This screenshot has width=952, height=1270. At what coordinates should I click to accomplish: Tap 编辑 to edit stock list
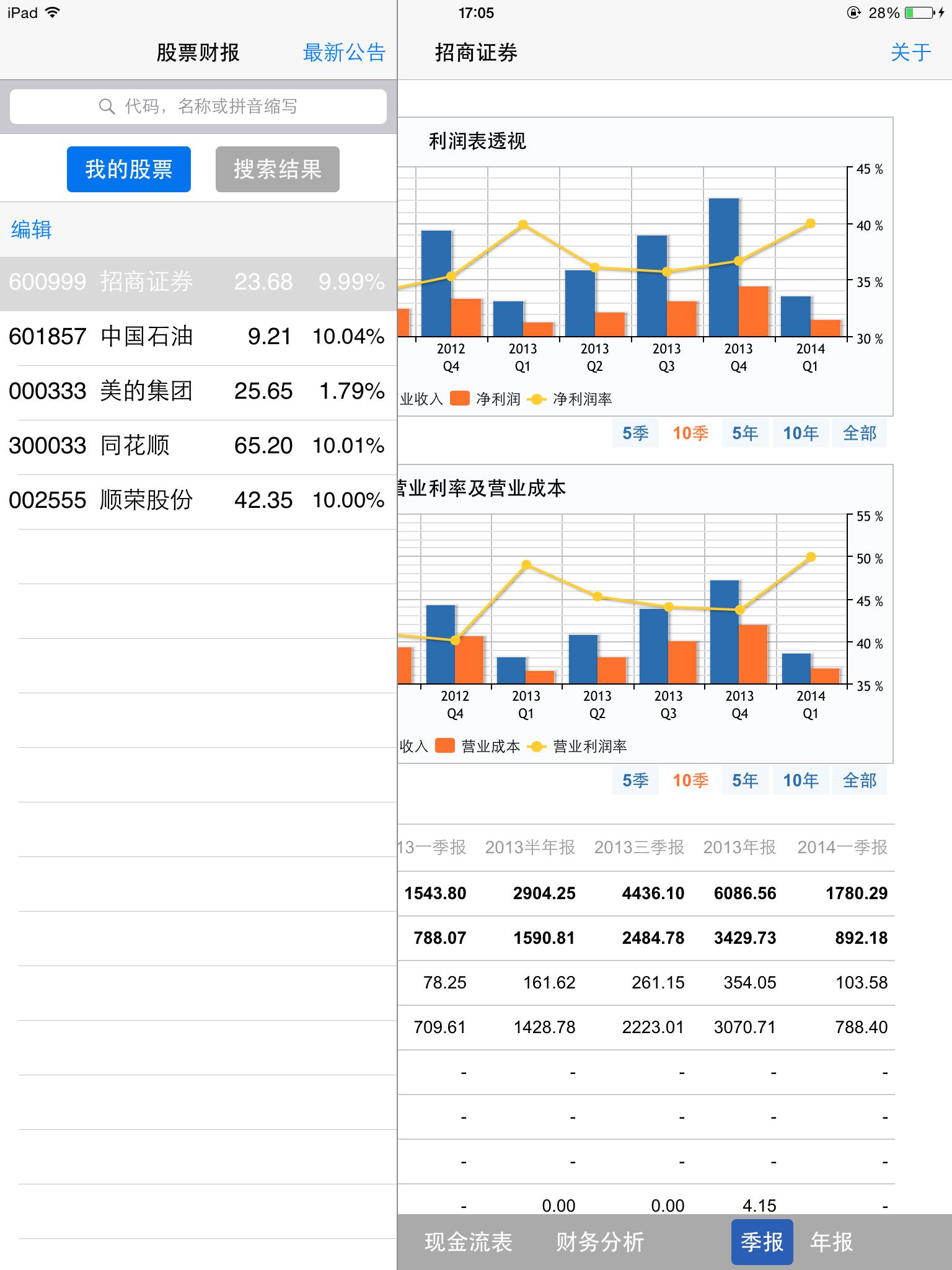[x=32, y=229]
